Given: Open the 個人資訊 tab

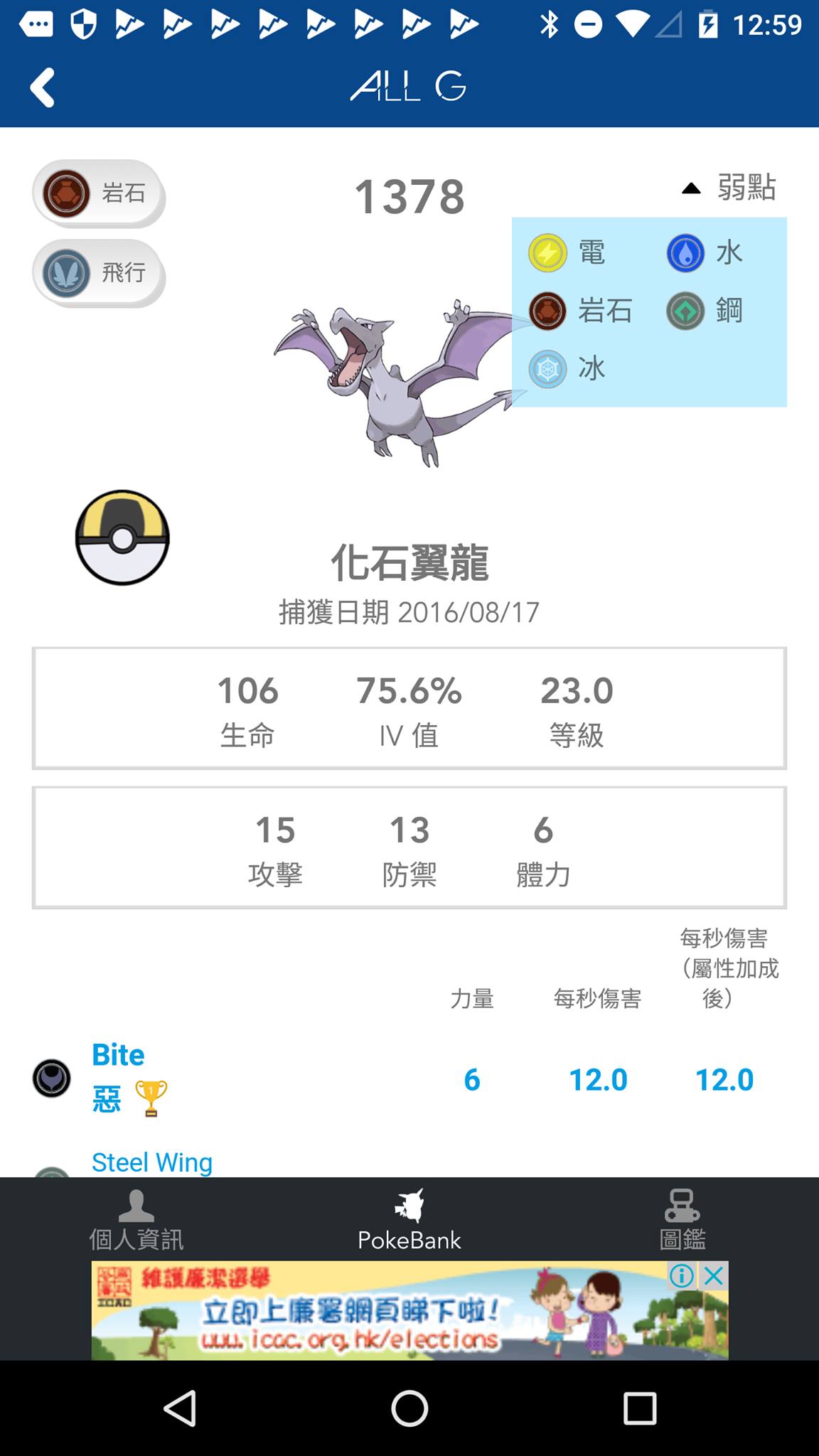Looking at the screenshot, I should (136, 1220).
